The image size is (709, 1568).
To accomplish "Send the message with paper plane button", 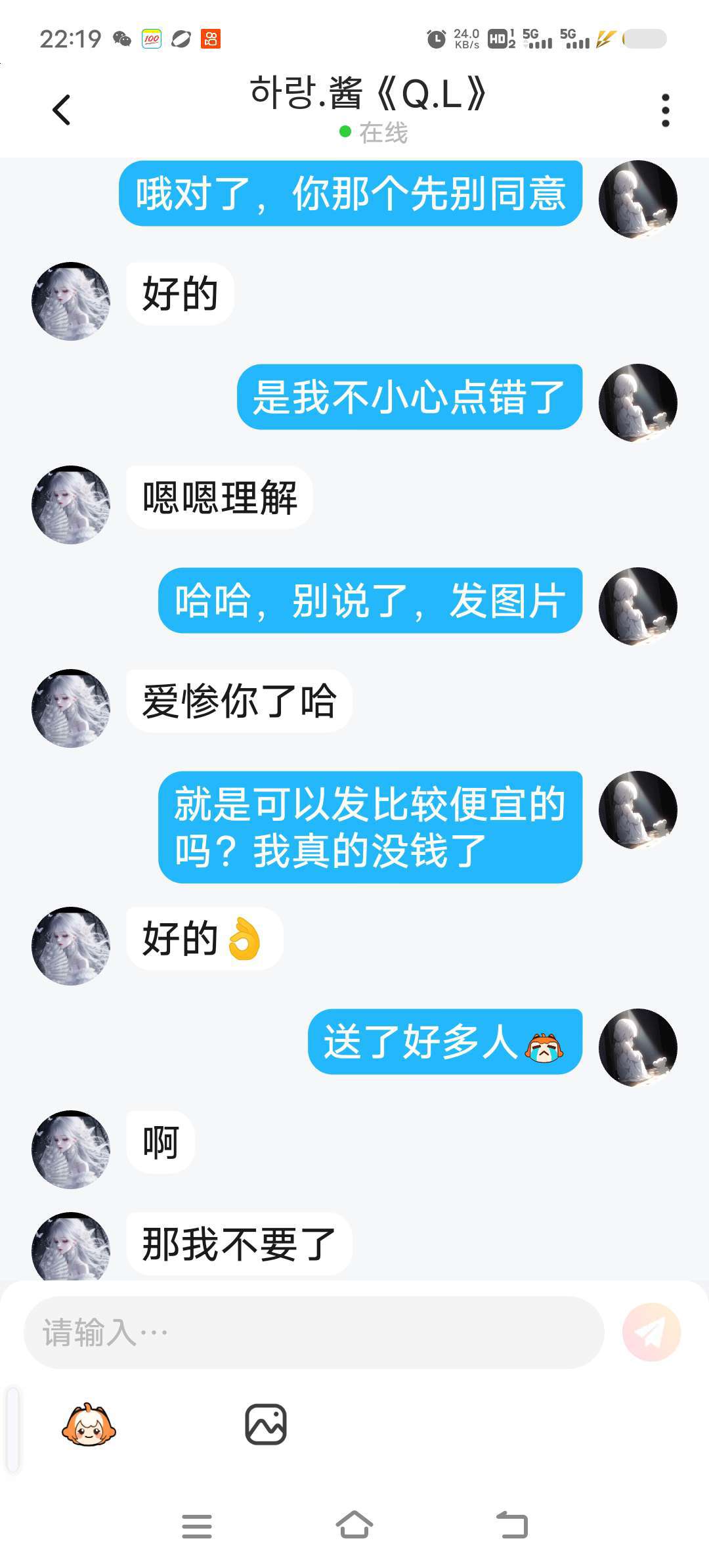I will point(651,1332).
